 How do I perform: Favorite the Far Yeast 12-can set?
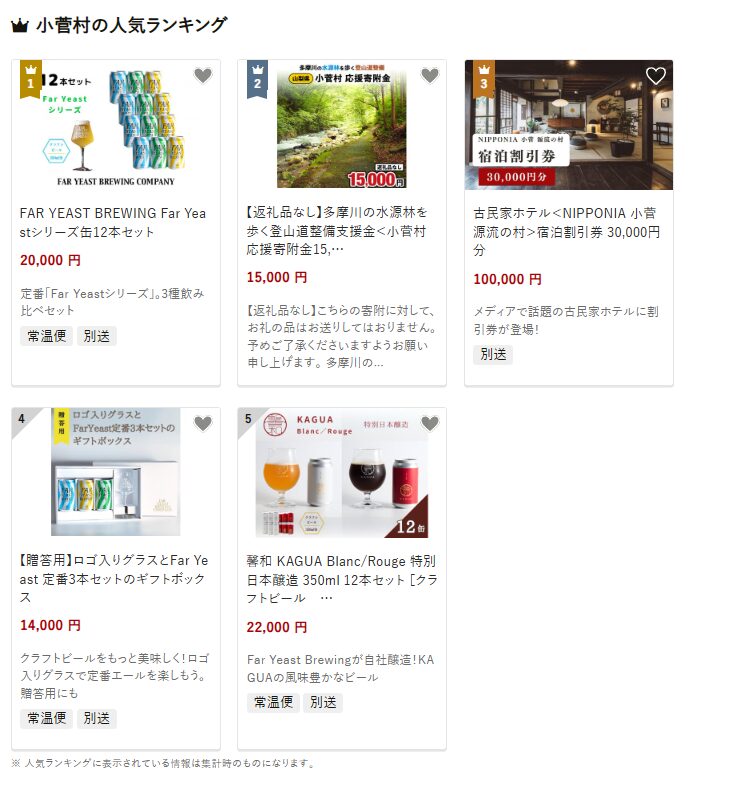pyautogui.click(x=203, y=76)
